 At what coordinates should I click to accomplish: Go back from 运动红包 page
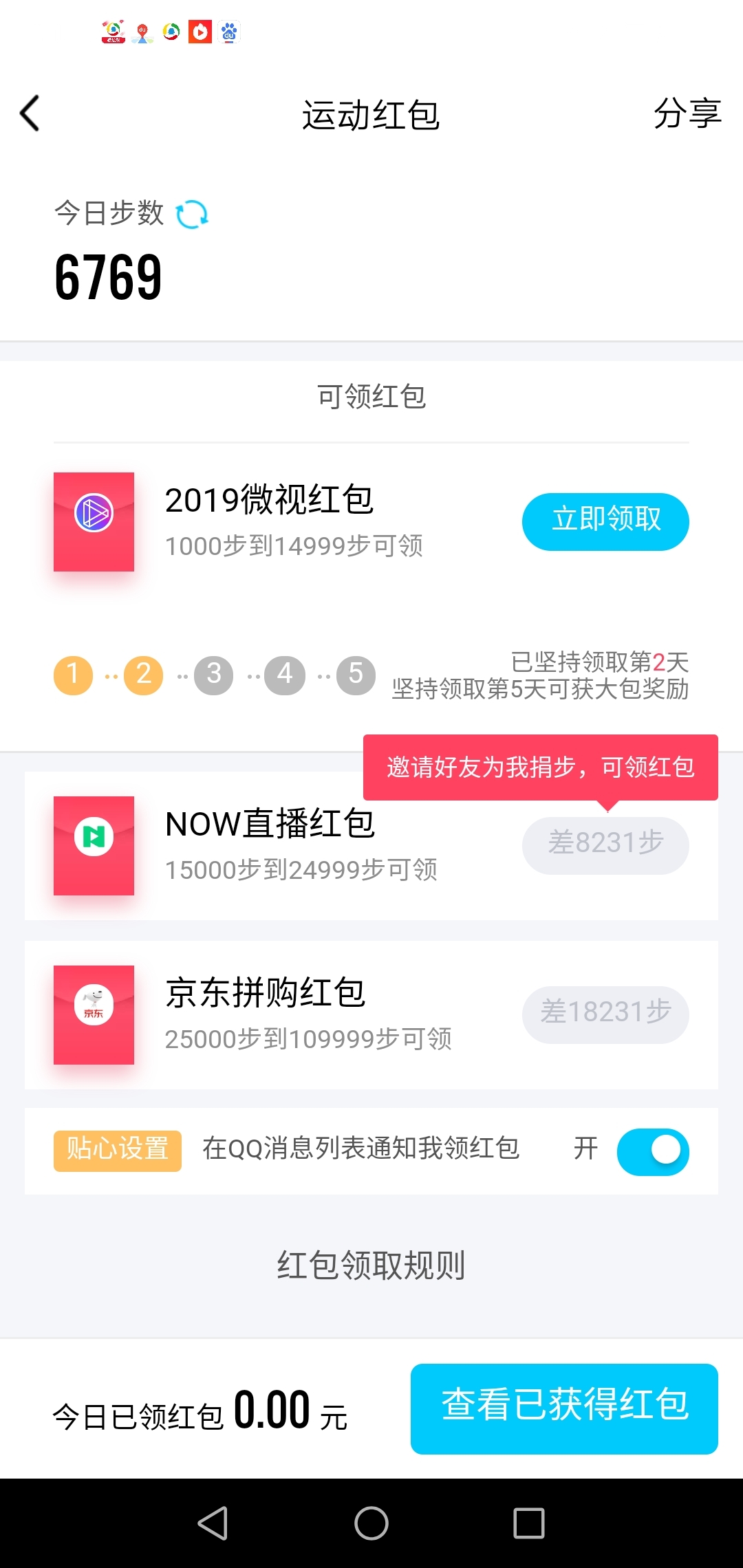coord(30,113)
